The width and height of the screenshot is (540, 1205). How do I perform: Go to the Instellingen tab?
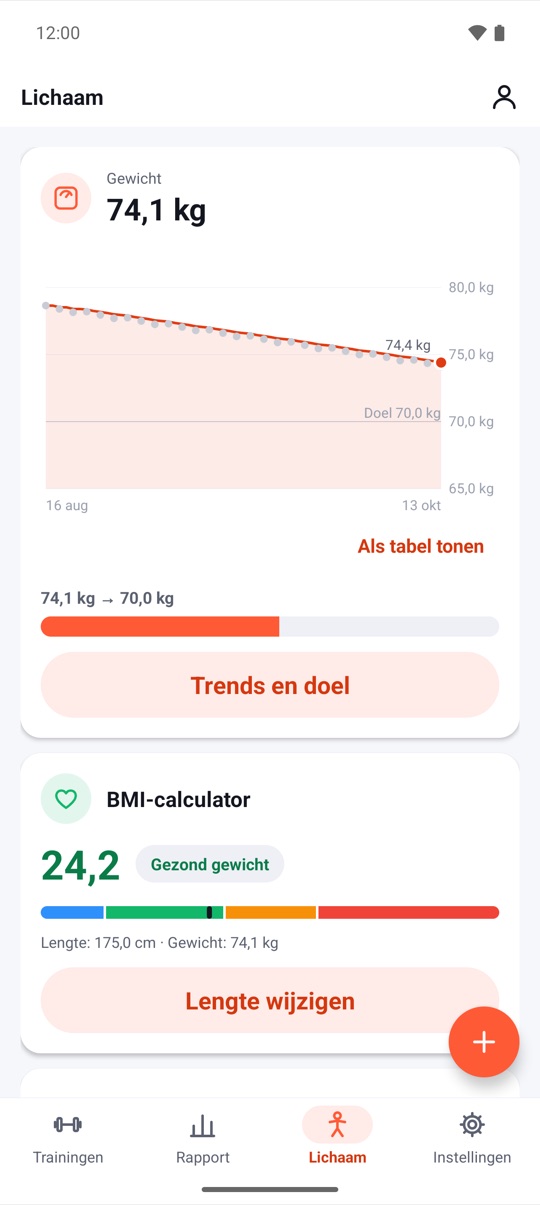pos(472,1138)
